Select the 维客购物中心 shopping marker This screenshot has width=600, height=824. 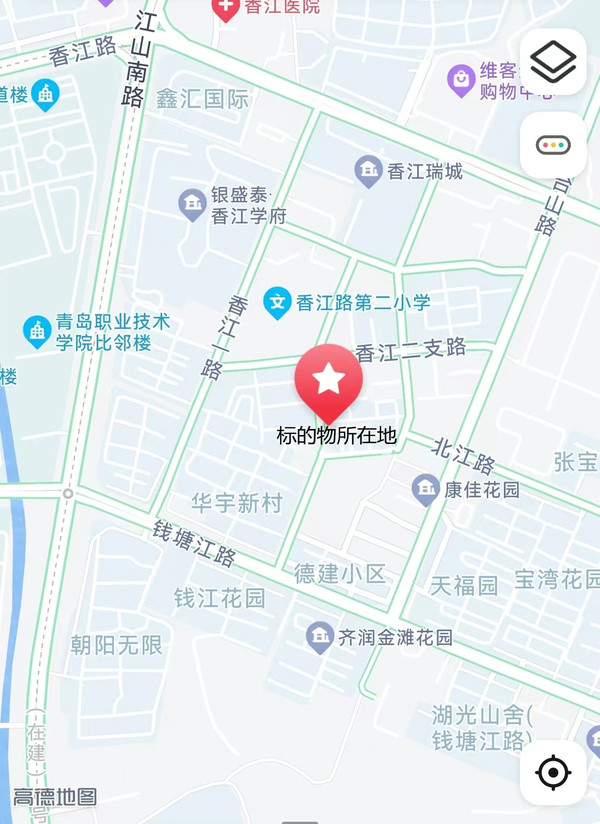coord(461,79)
